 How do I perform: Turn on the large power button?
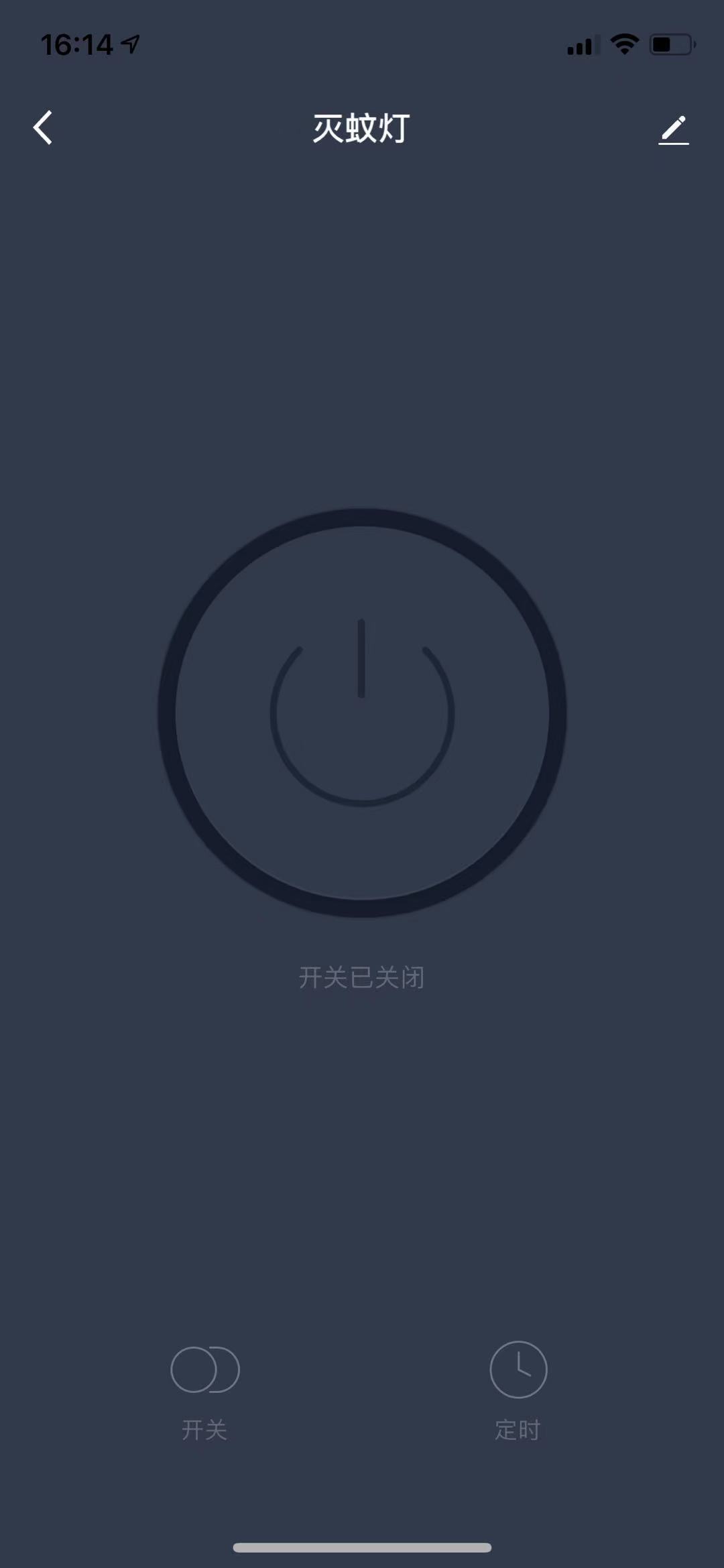362,713
